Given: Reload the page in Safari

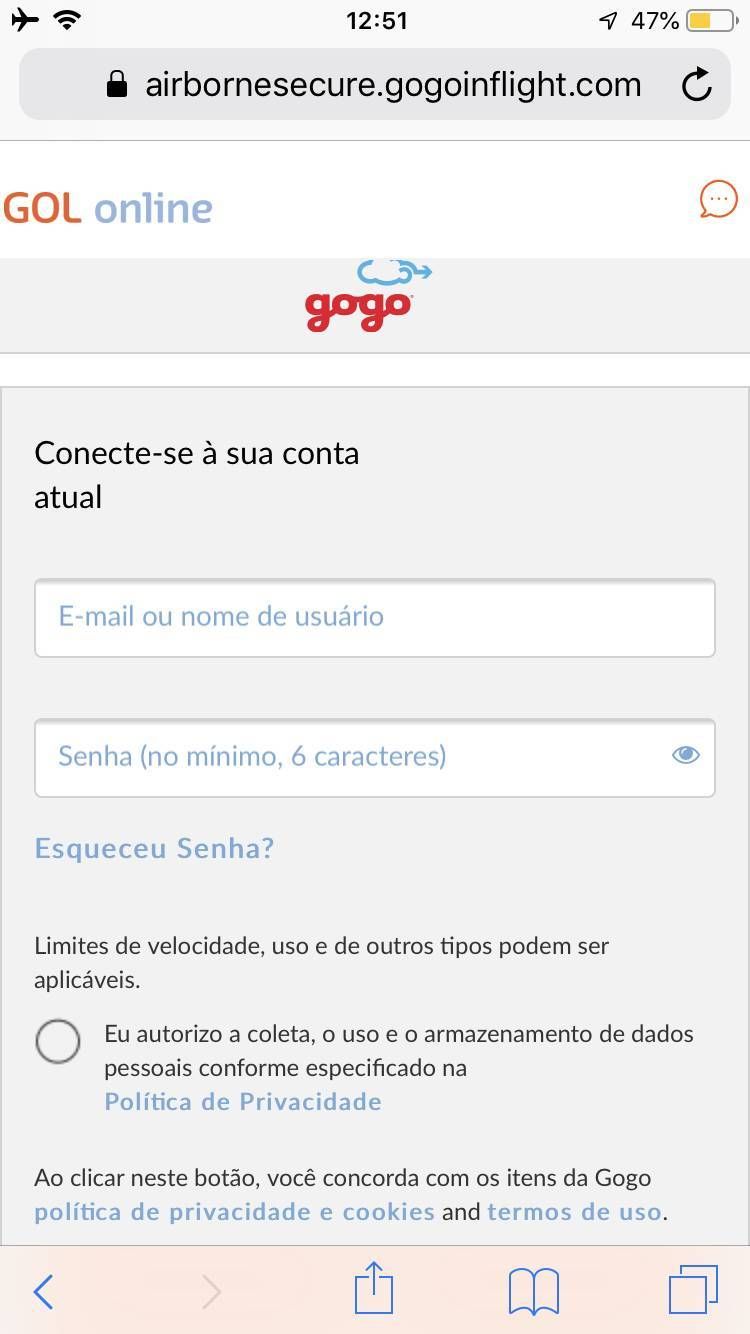Looking at the screenshot, I should pos(696,85).
